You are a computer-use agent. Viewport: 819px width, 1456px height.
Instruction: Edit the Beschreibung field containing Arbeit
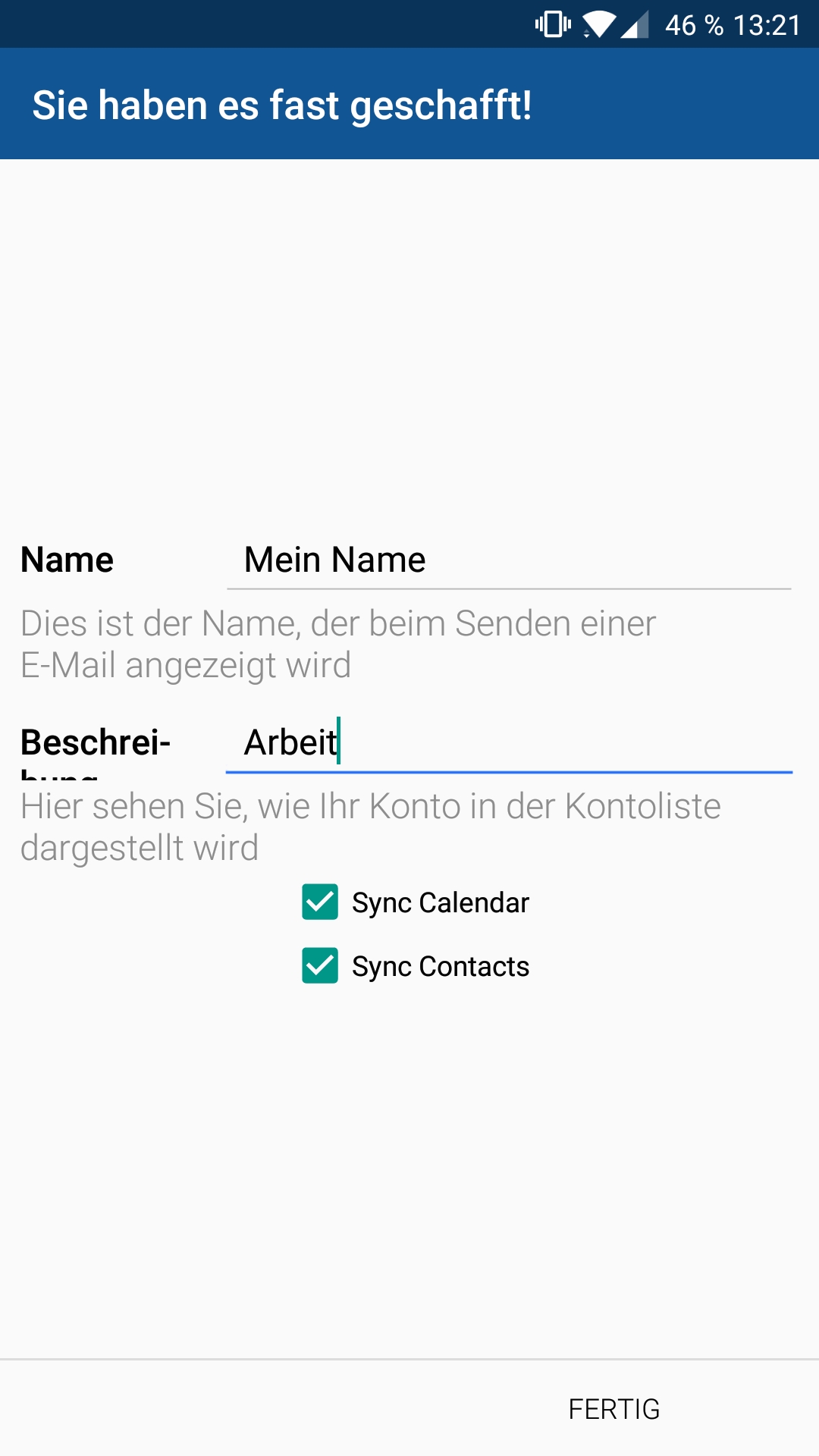tap(509, 744)
